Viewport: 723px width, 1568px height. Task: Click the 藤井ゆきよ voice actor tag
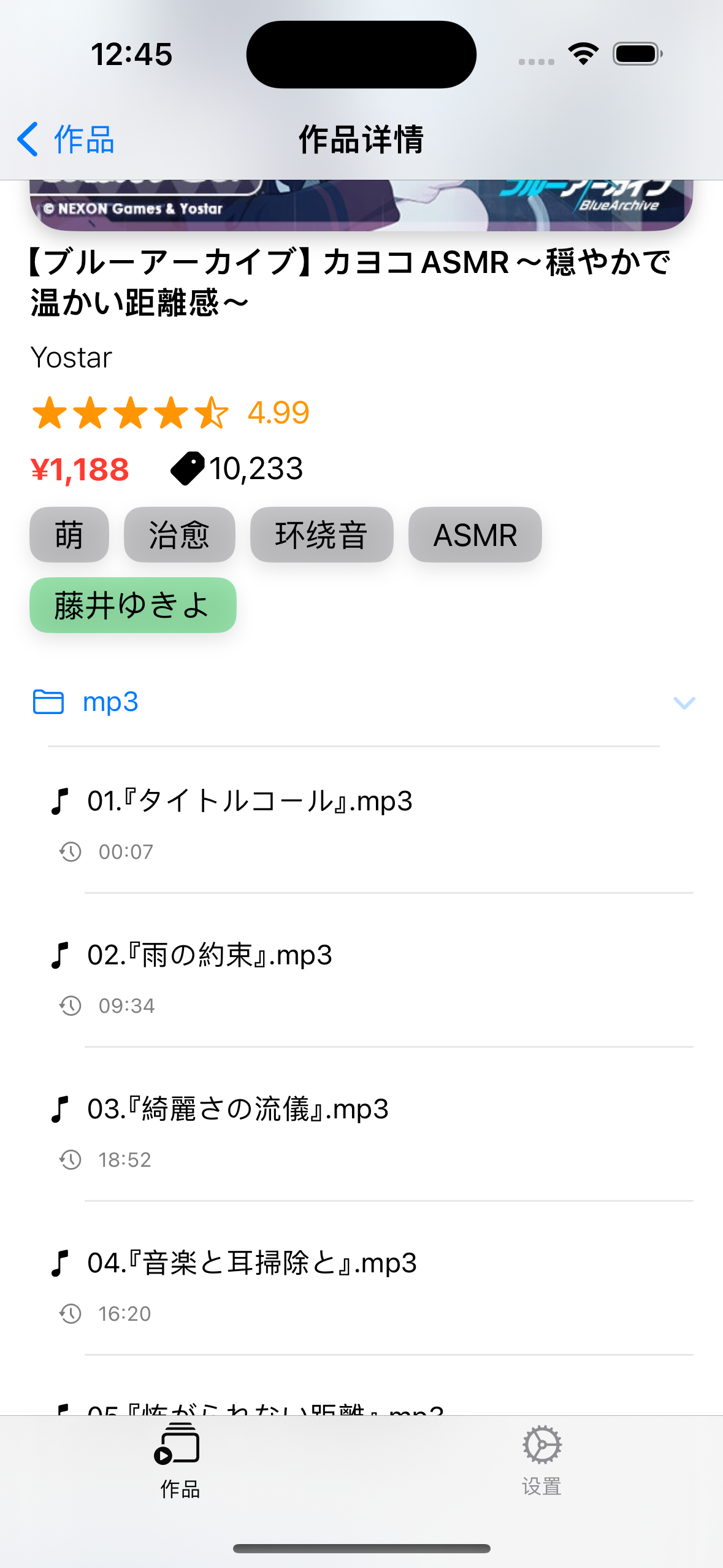click(x=132, y=605)
